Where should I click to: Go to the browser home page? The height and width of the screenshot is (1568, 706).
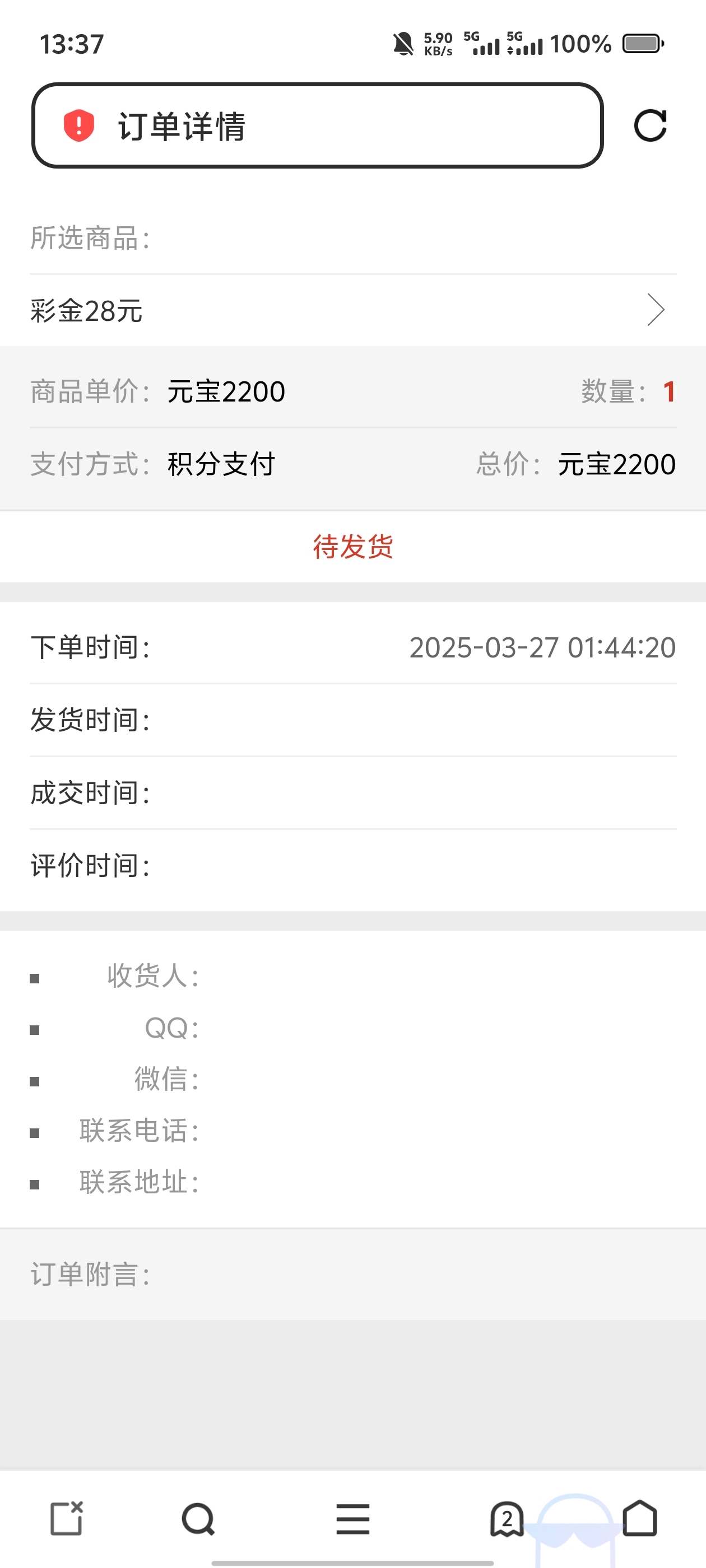click(640, 1519)
